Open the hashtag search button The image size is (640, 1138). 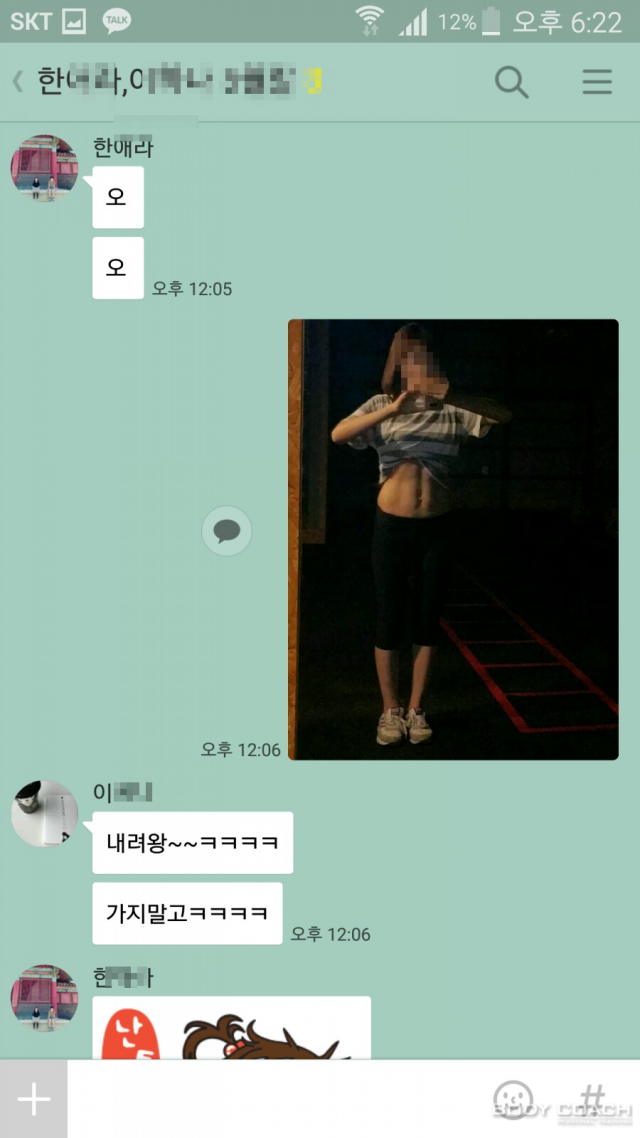pos(592,1097)
